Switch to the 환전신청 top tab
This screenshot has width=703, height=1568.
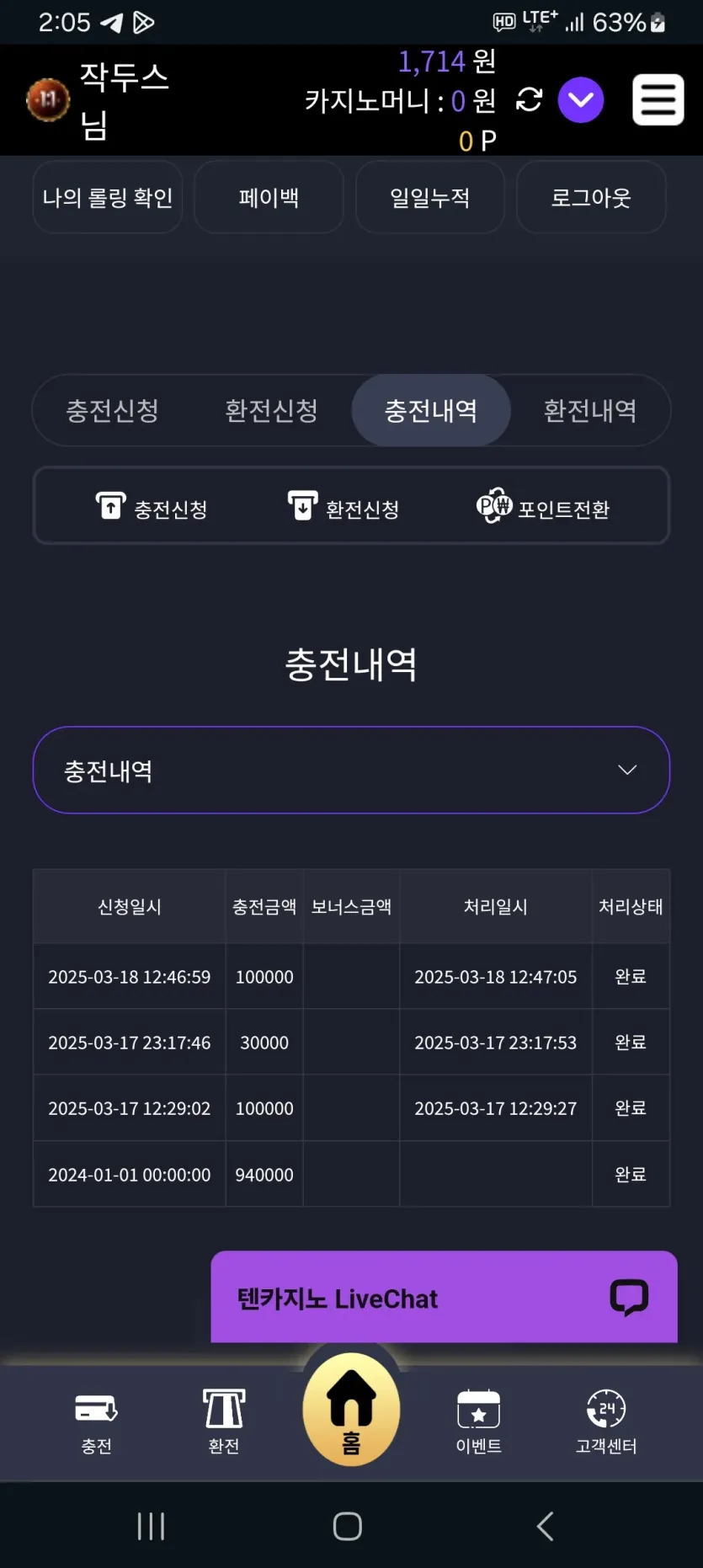(271, 411)
